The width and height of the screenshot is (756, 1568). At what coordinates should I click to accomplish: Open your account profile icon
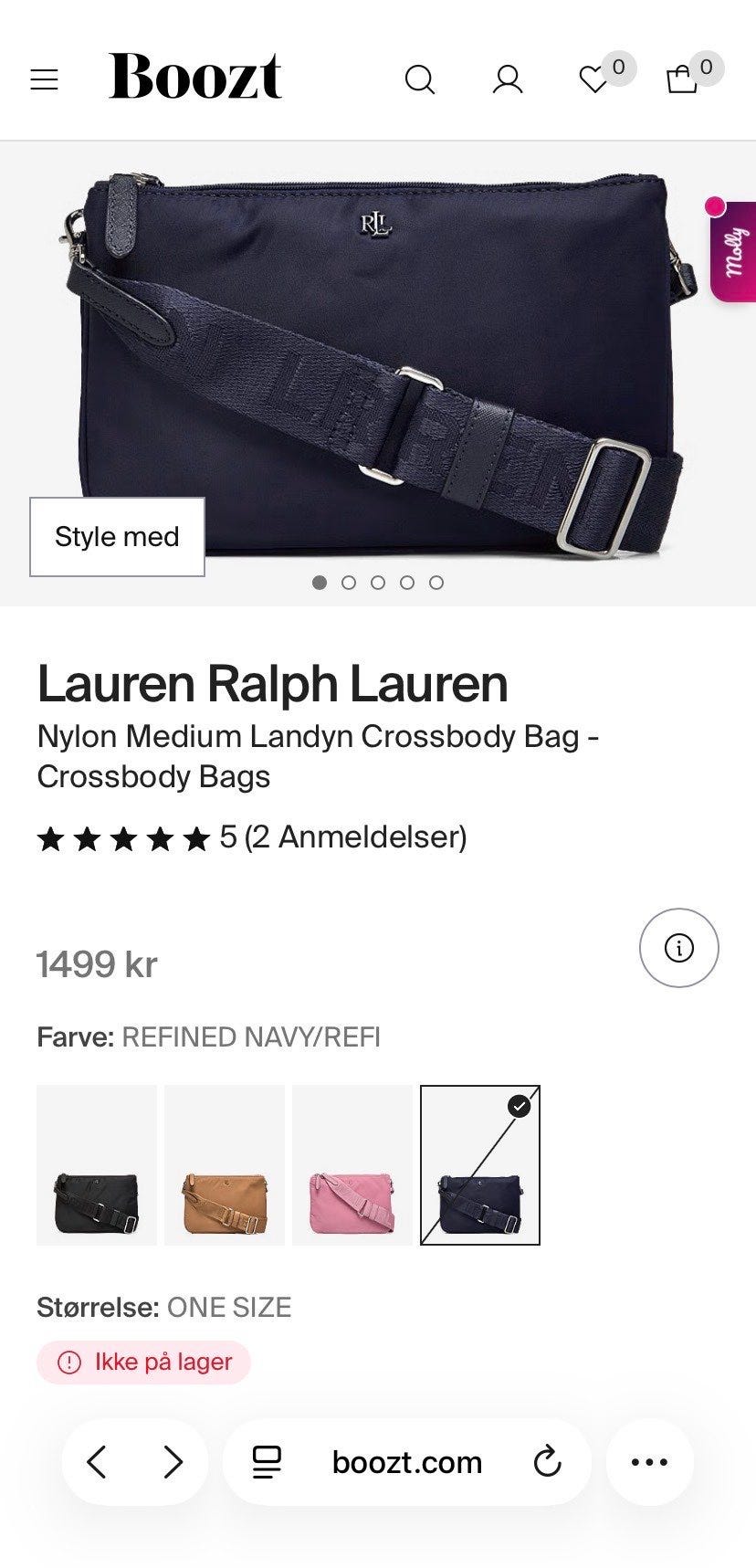(x=507, y=79)
